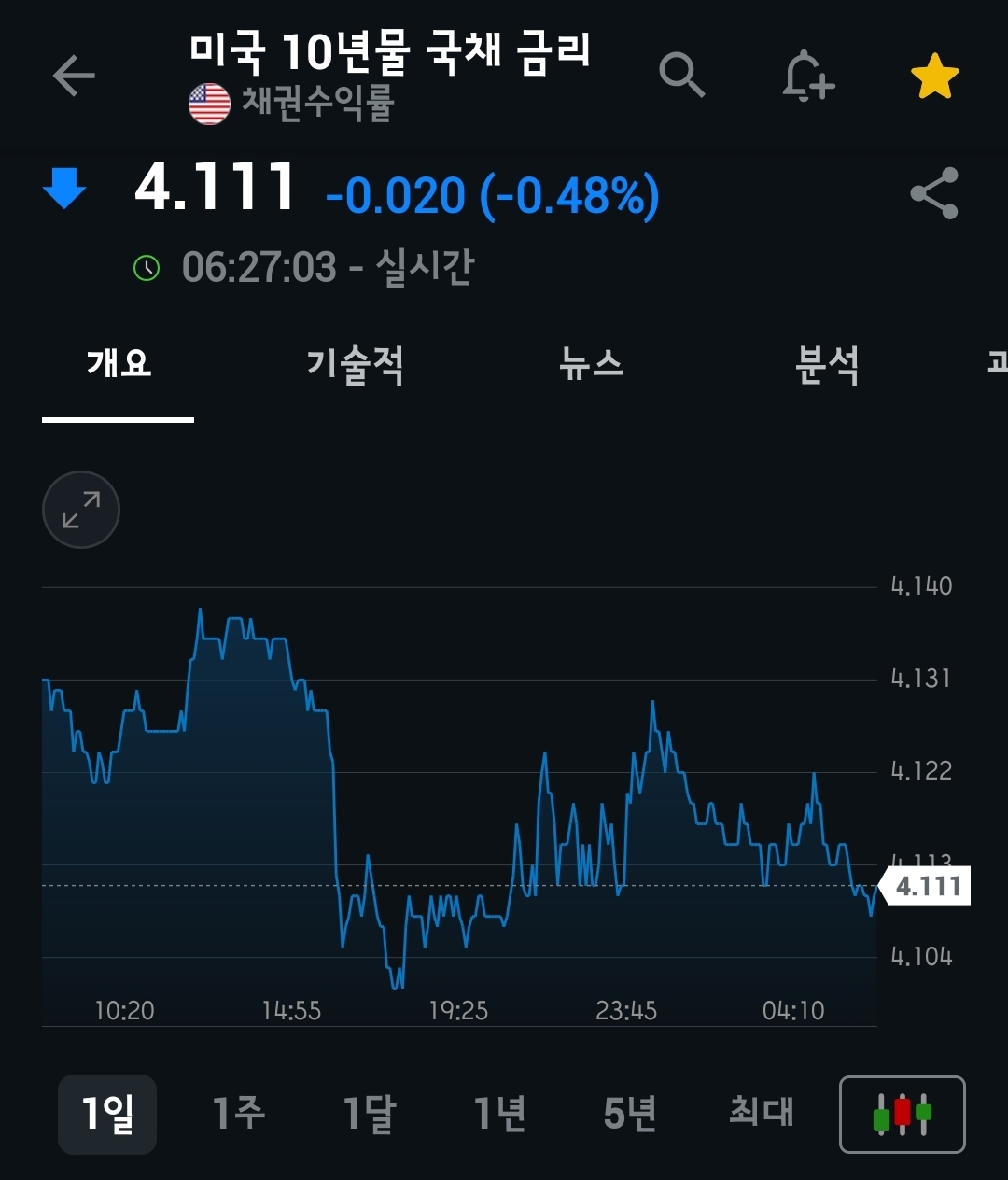Change chart range to 1달
The width and height of the screenshot is (1008, 1180).
(370, 1114)
